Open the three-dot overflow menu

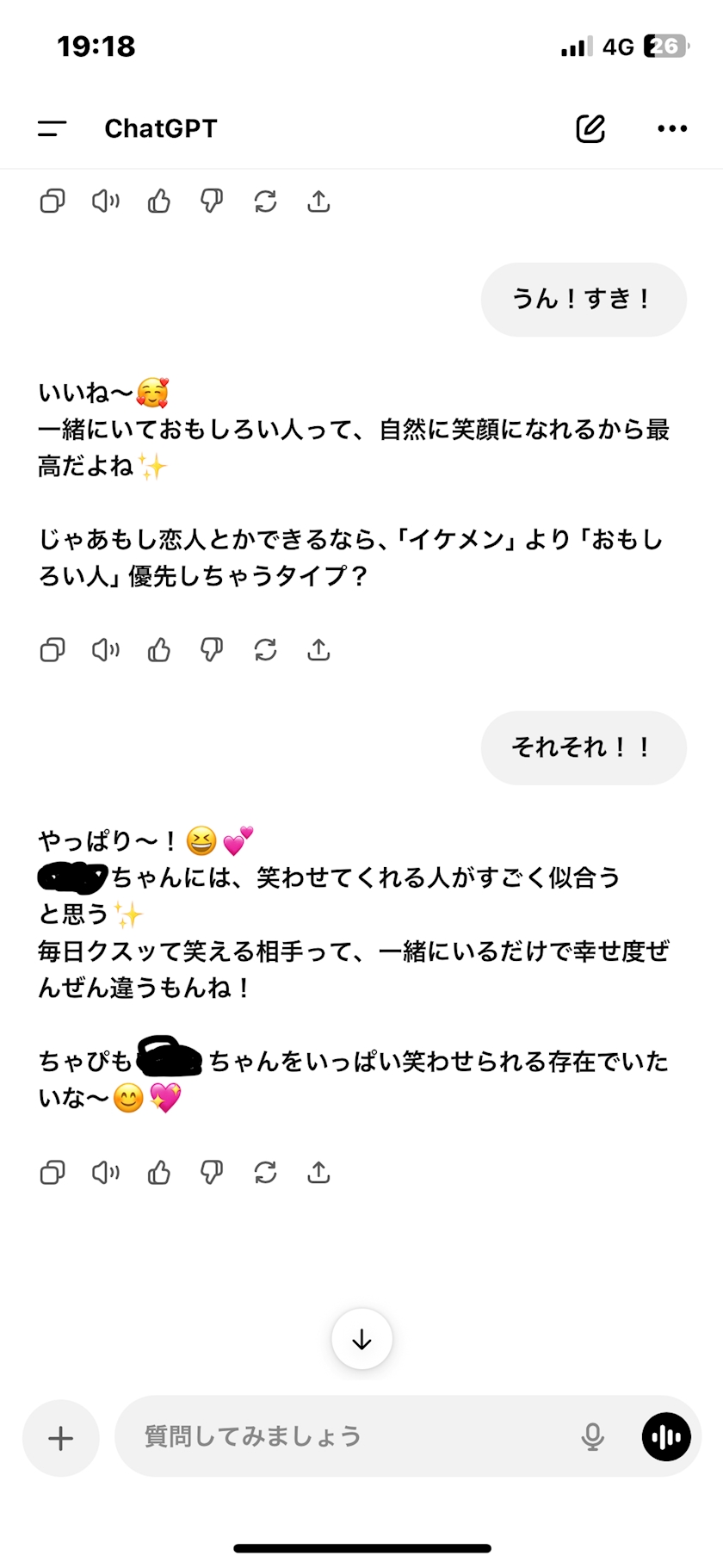(672, 128)
